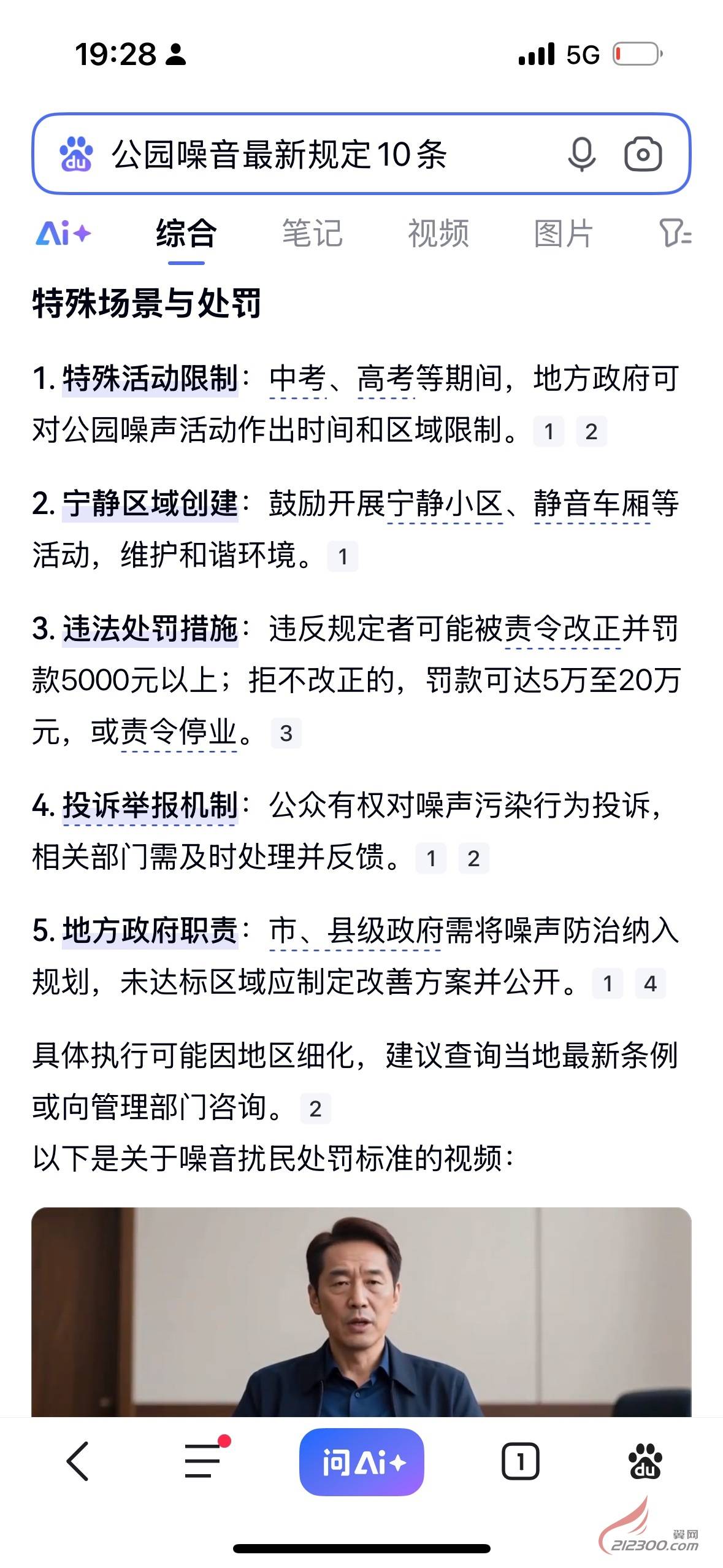Play the noise penalty standards video
The width and height of the screenshot is (723, 1568).
point(361,1312)
